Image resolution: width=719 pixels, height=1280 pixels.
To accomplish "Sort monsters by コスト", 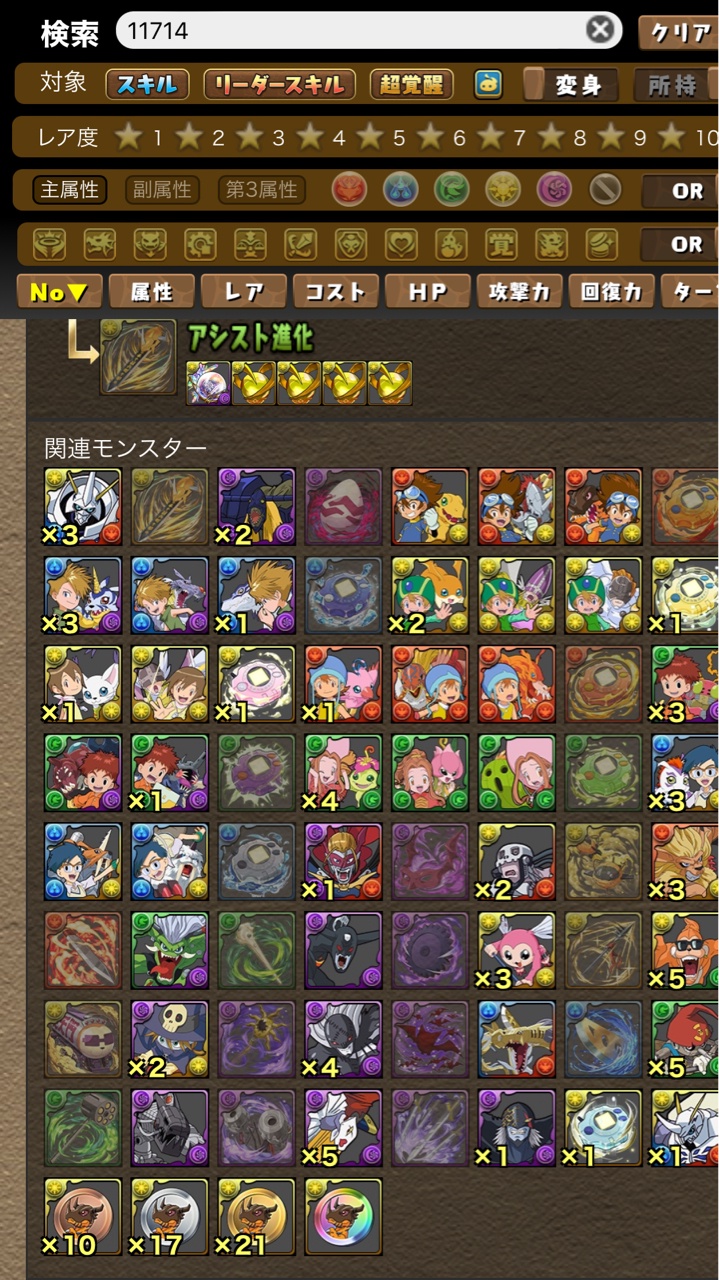I will [335, 292].
